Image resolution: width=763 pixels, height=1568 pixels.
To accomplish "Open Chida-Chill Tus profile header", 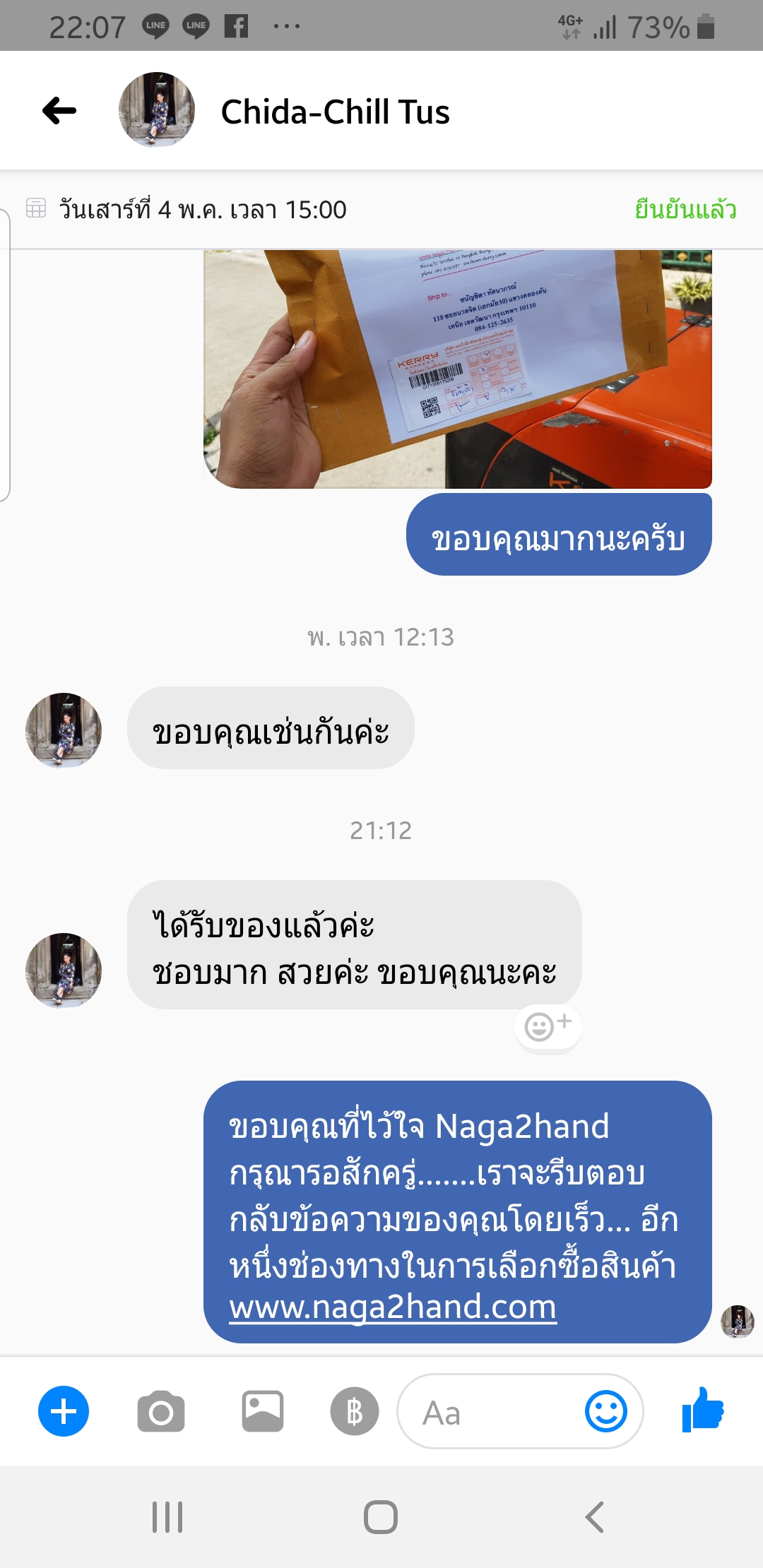I will (x=335, y=112).
